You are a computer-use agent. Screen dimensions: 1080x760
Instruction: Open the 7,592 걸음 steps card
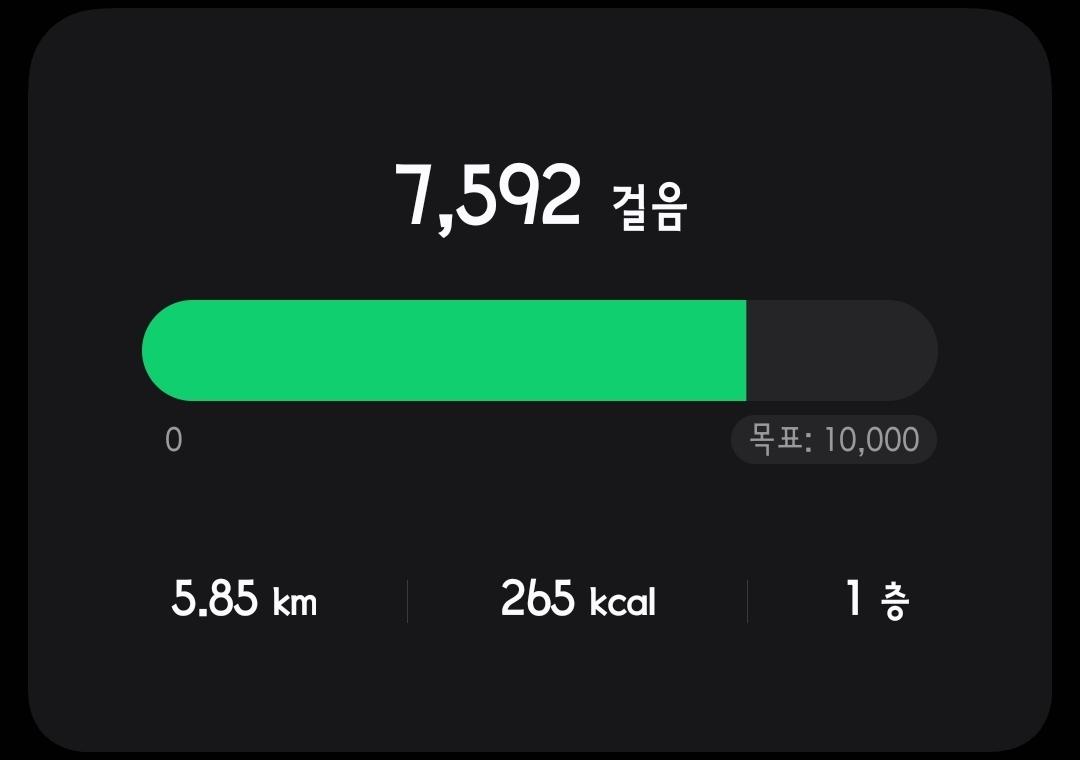point(540,200)
